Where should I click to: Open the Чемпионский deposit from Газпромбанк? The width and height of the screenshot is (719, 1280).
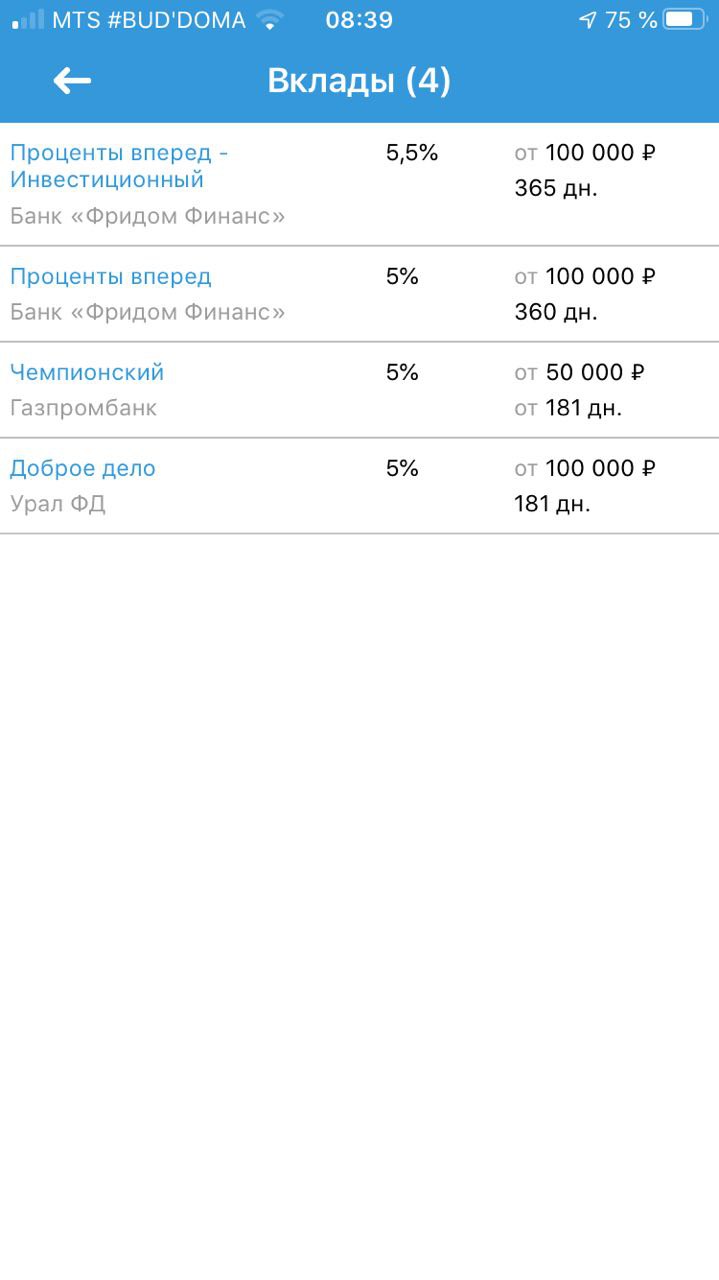coord(359,390)
